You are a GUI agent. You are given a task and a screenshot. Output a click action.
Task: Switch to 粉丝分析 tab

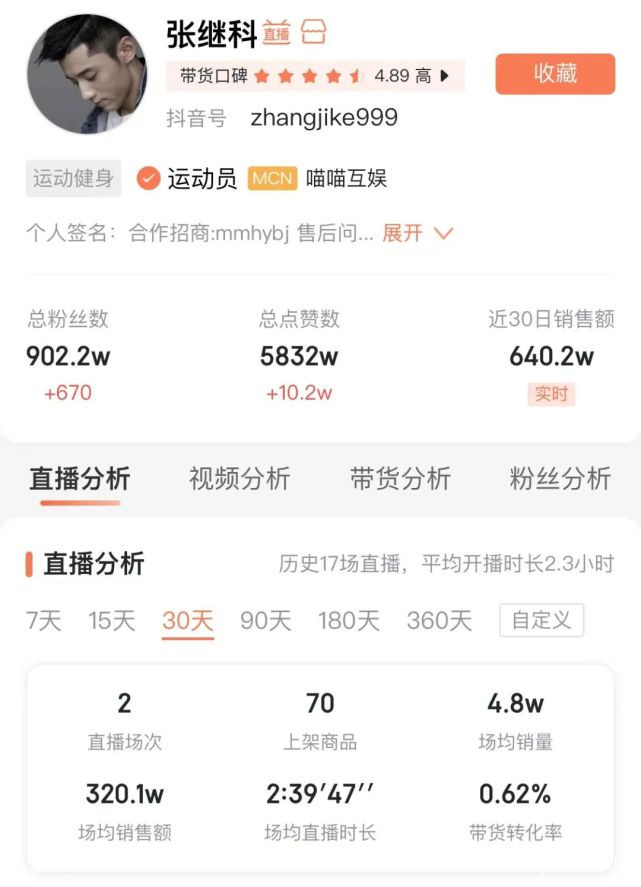point(559,478)
